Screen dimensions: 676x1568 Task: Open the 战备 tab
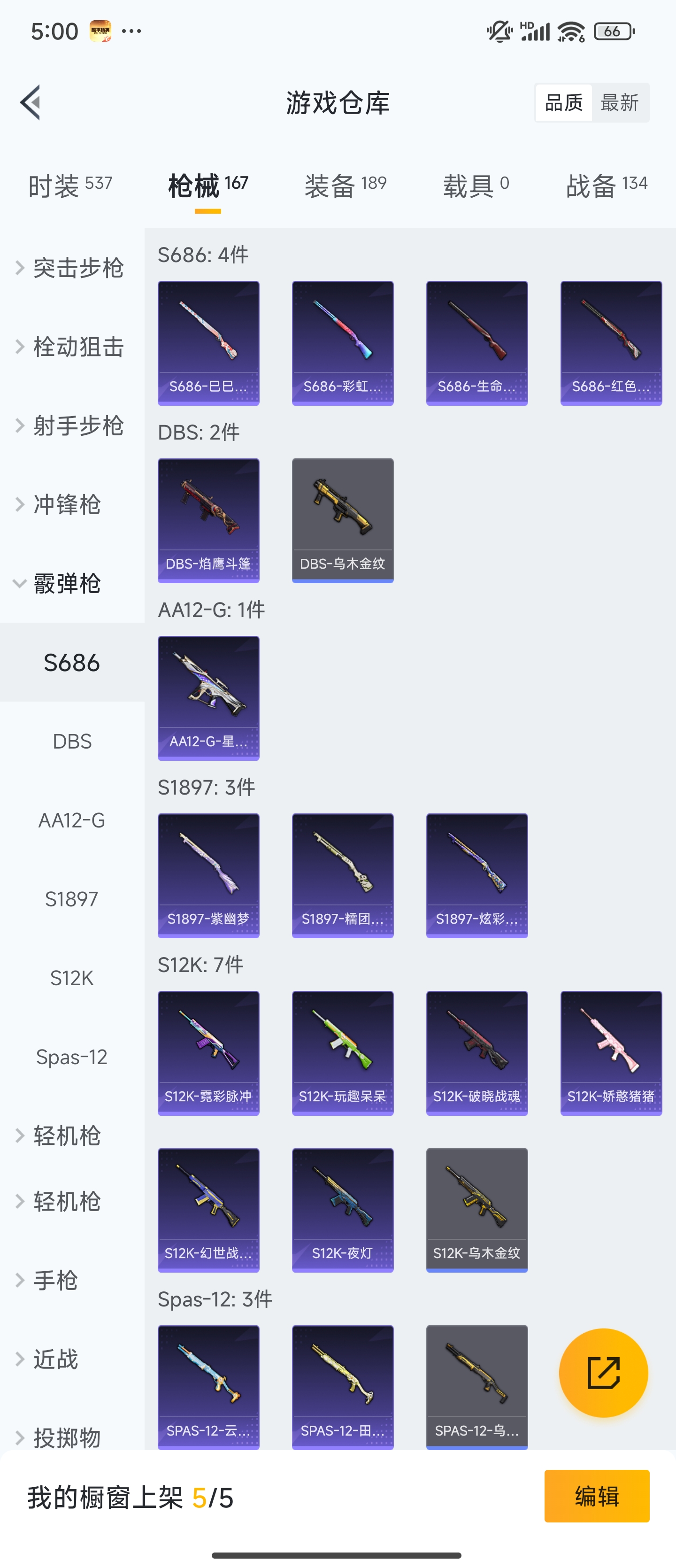tap(606, 185)
